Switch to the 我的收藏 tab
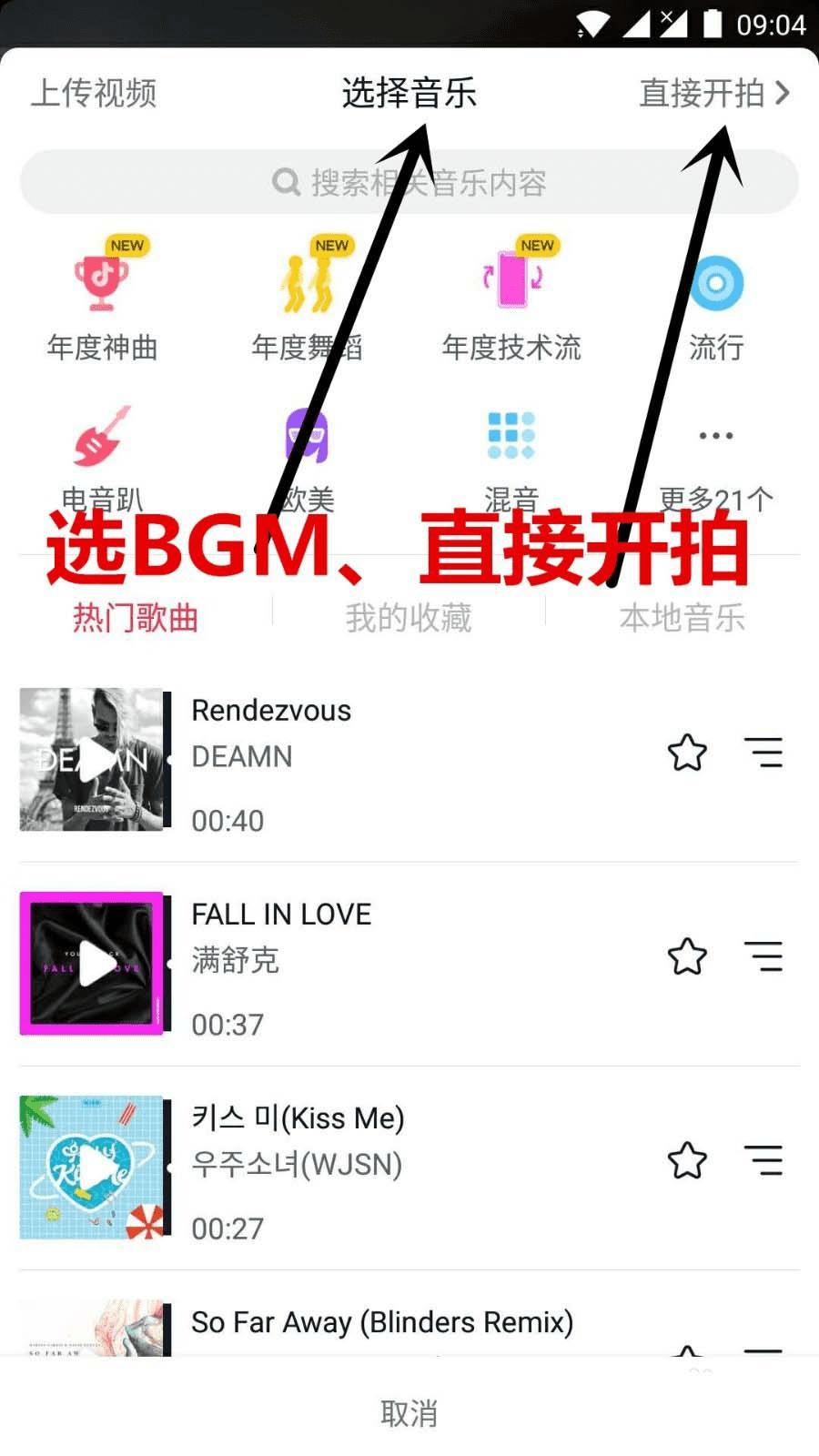 coord(409,619)
